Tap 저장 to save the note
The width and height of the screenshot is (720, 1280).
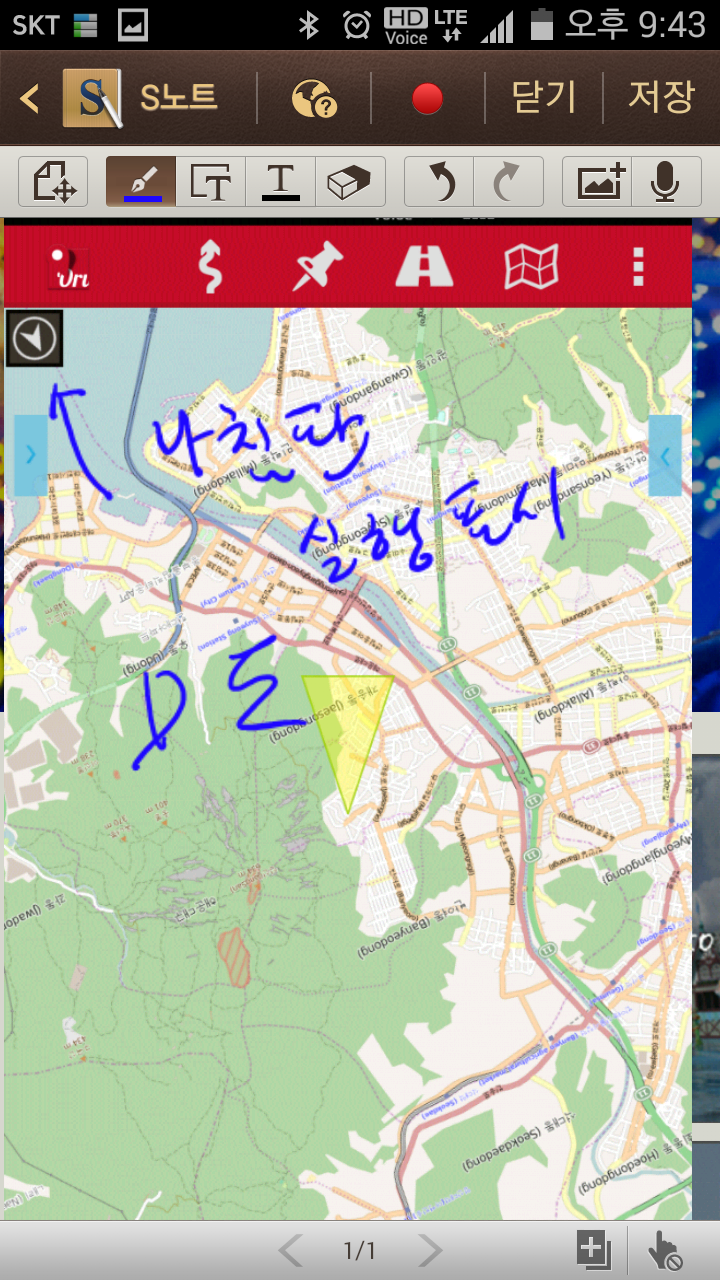coord(661,98)
